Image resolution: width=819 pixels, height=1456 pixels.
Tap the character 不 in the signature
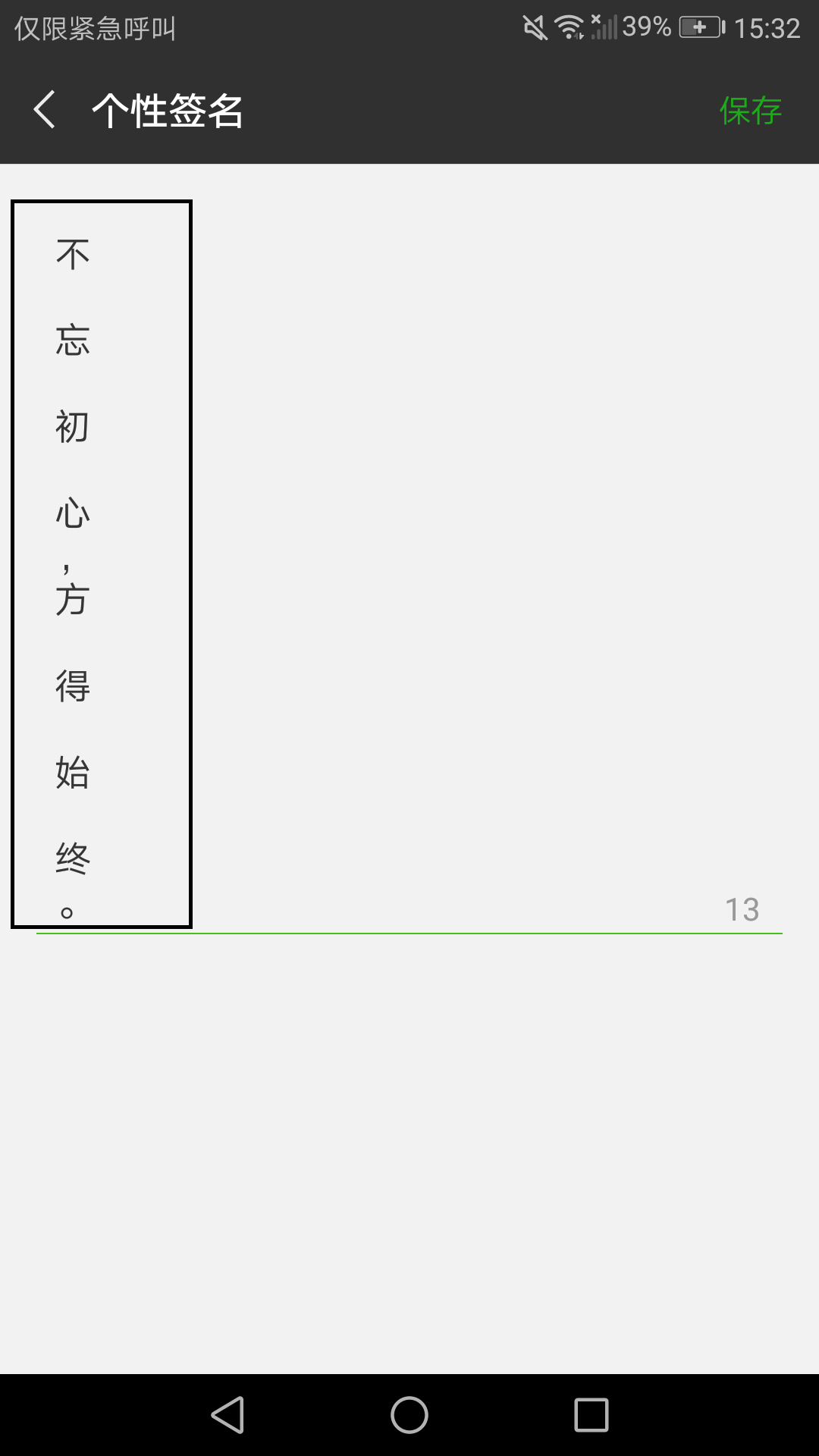(x=73, y=253)
